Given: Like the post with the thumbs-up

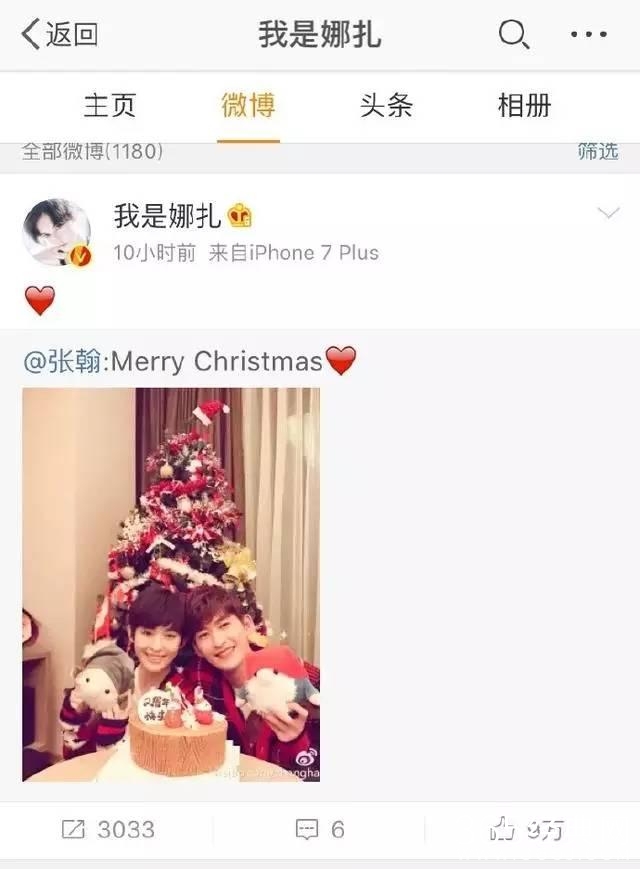Looking at the screenshot, I should pos(527,828).
